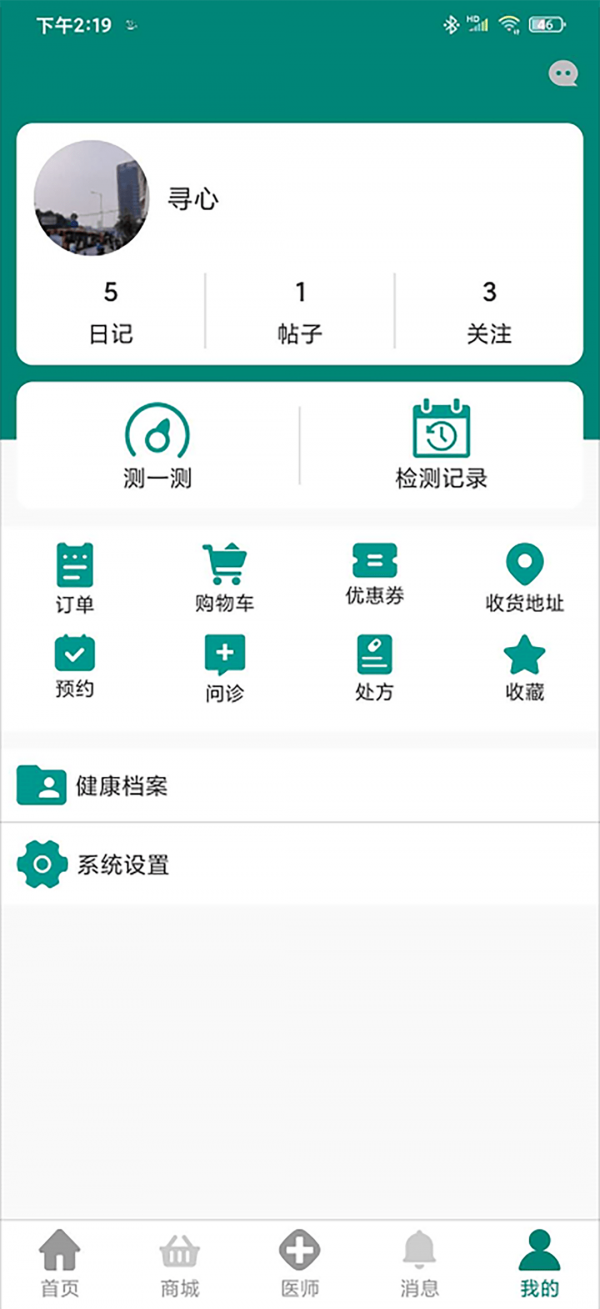600x1309 pixels.
Task: Switch to the 医师 doctors tab
Action: click(299, 1264)
